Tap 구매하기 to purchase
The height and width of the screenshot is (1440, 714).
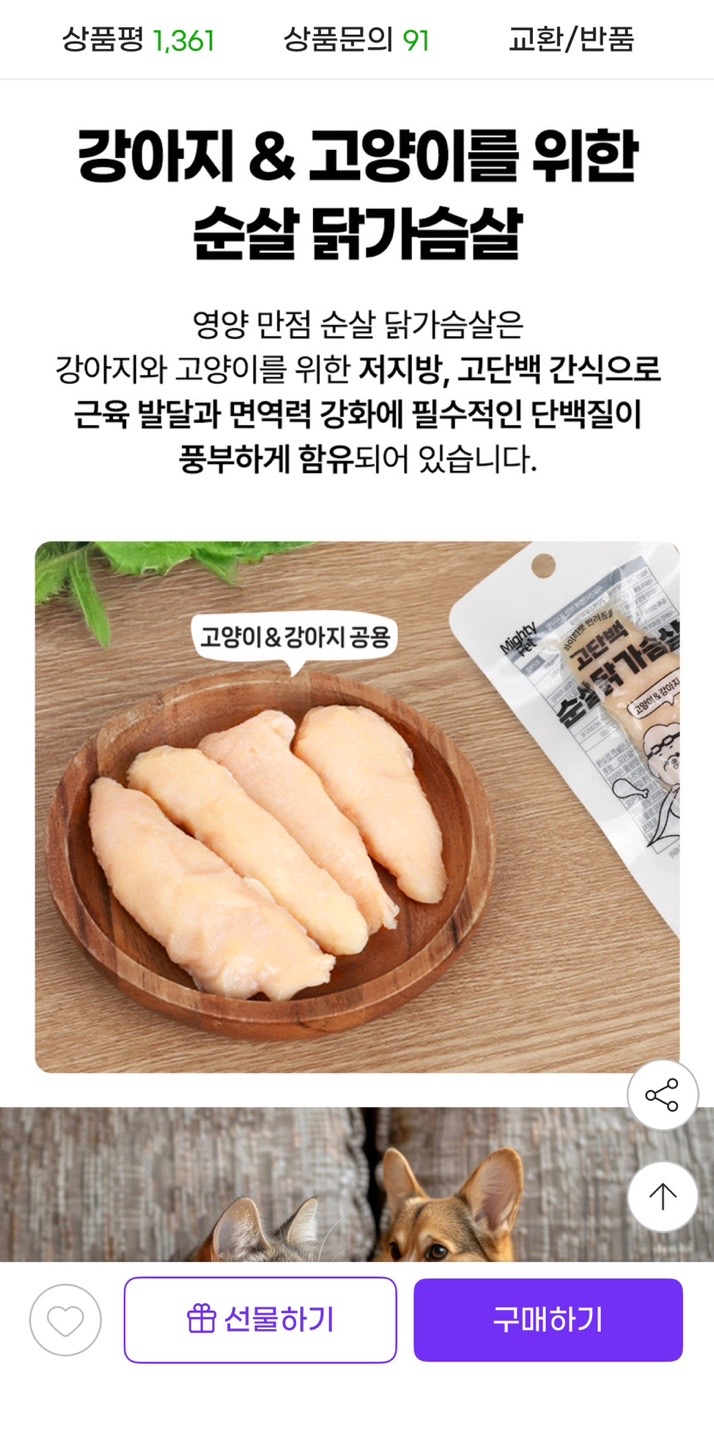point(548,1320)
